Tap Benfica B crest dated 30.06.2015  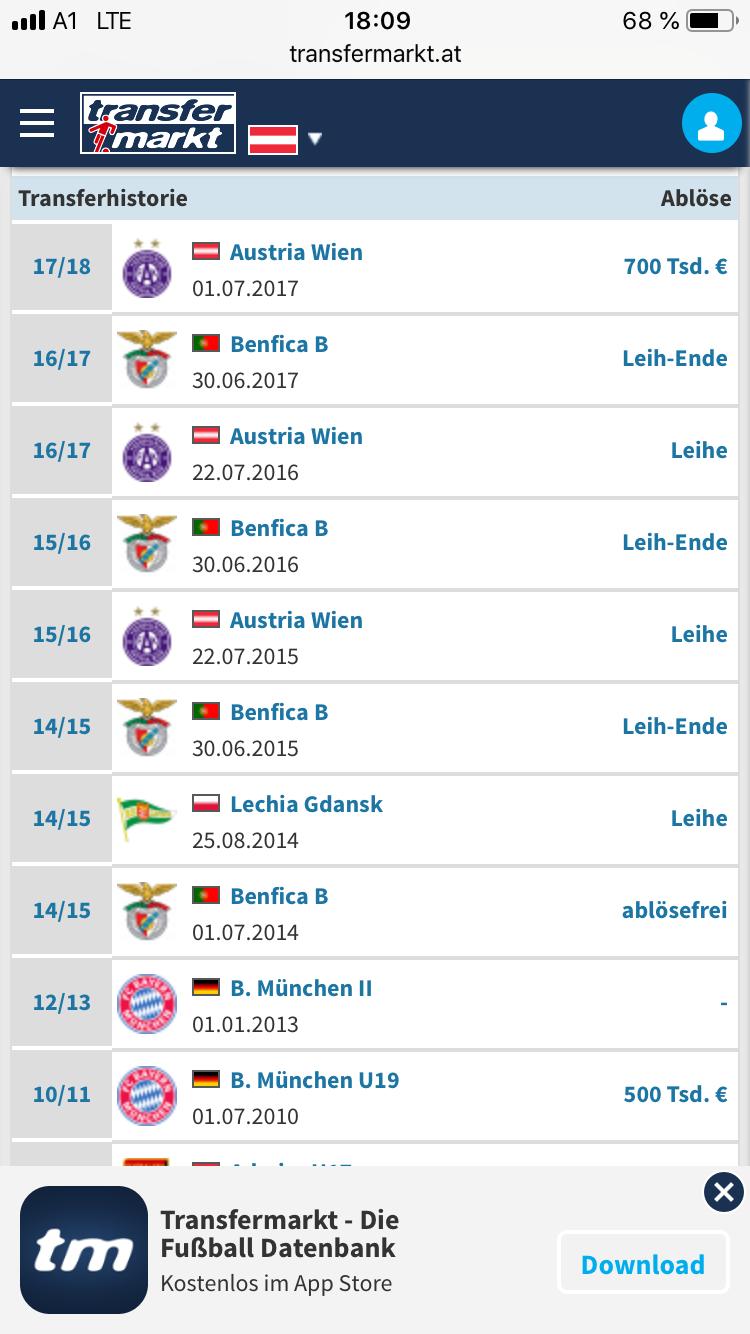(x=146, y=727)
